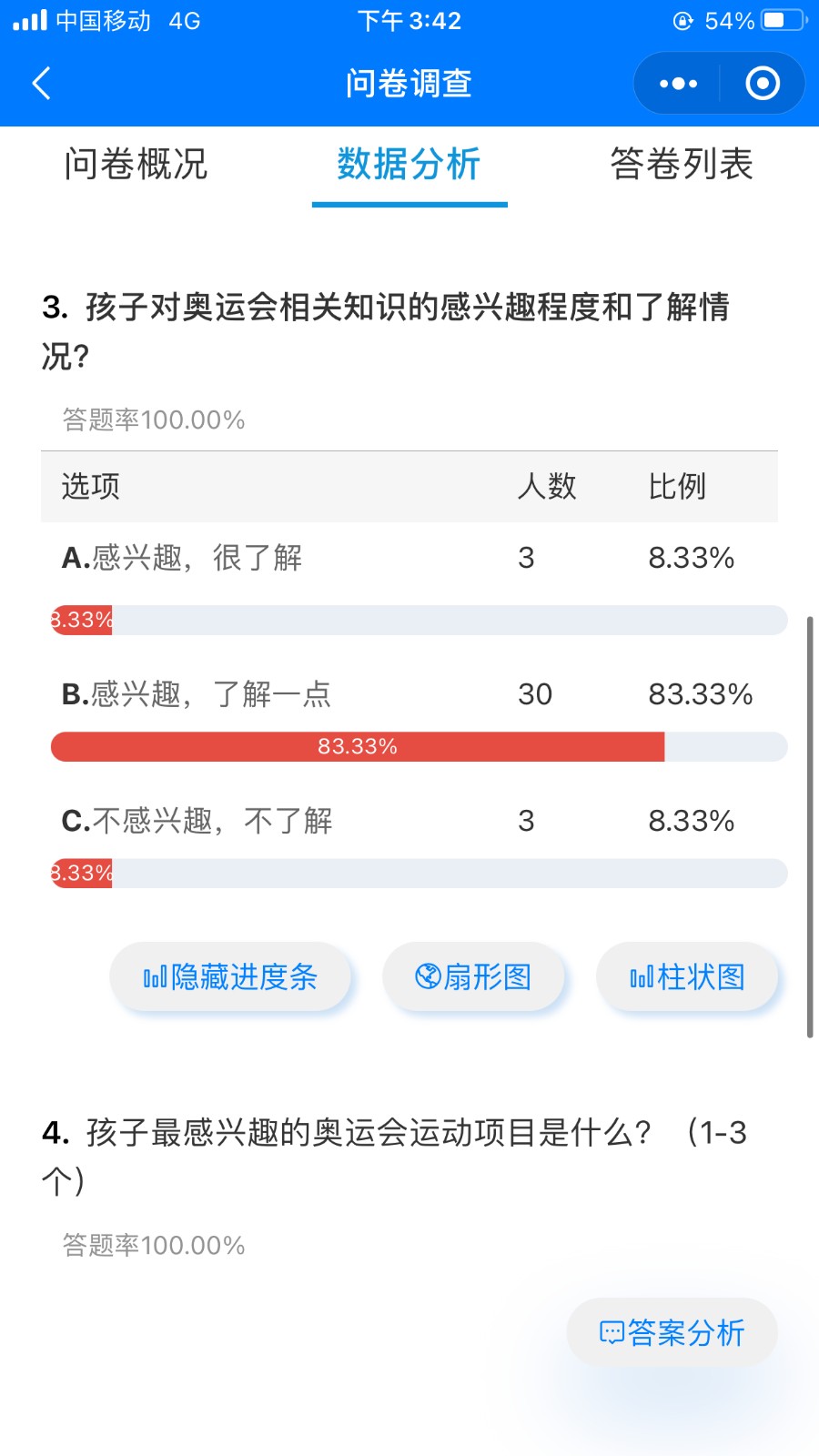Tap the 隐藏进度条 button
The height and width of the screenshot is (1456, 819).
click(x=230, y=977)
